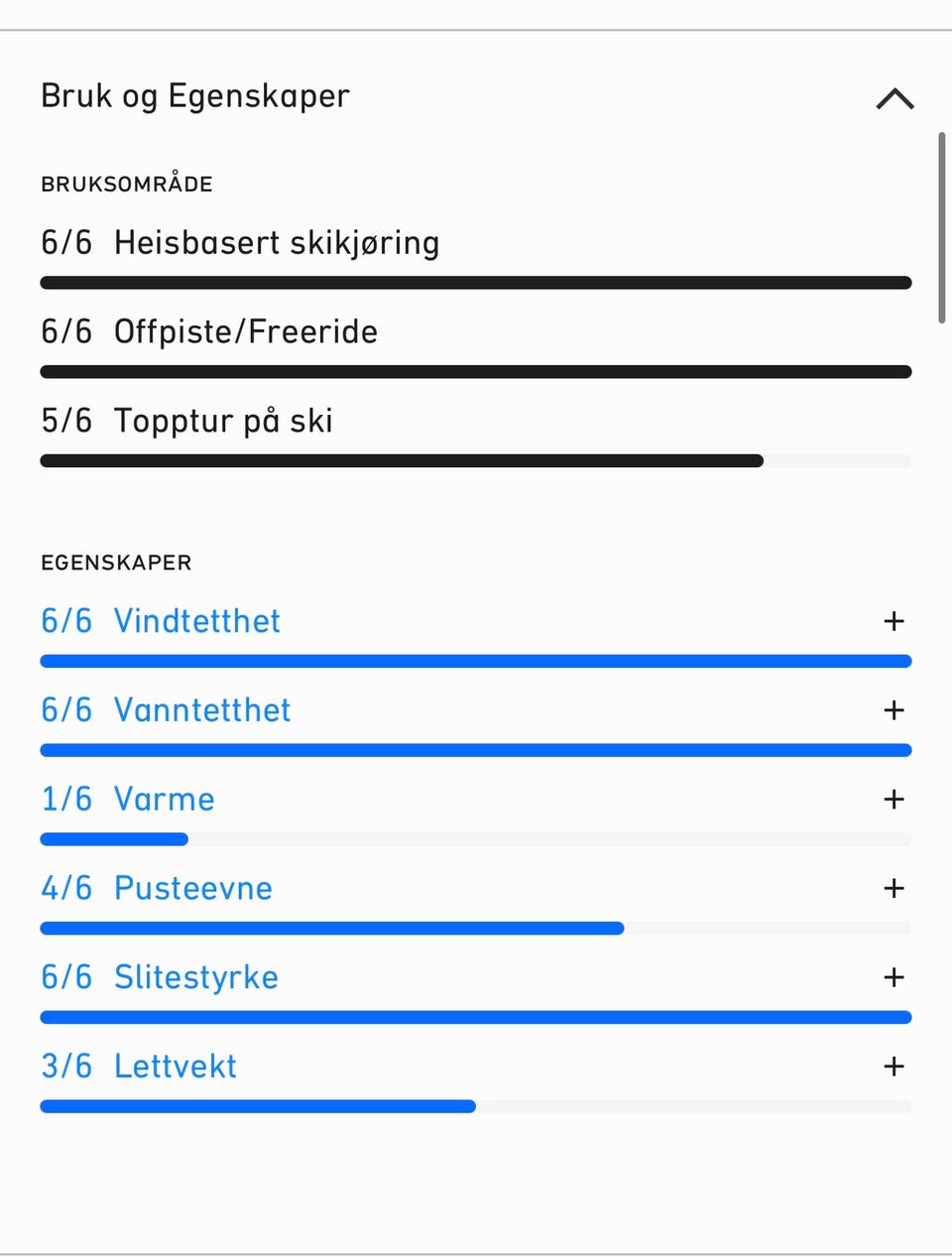Click the Pusteevne rating bar
952x1257 pixels.
(x=475, y=928)
